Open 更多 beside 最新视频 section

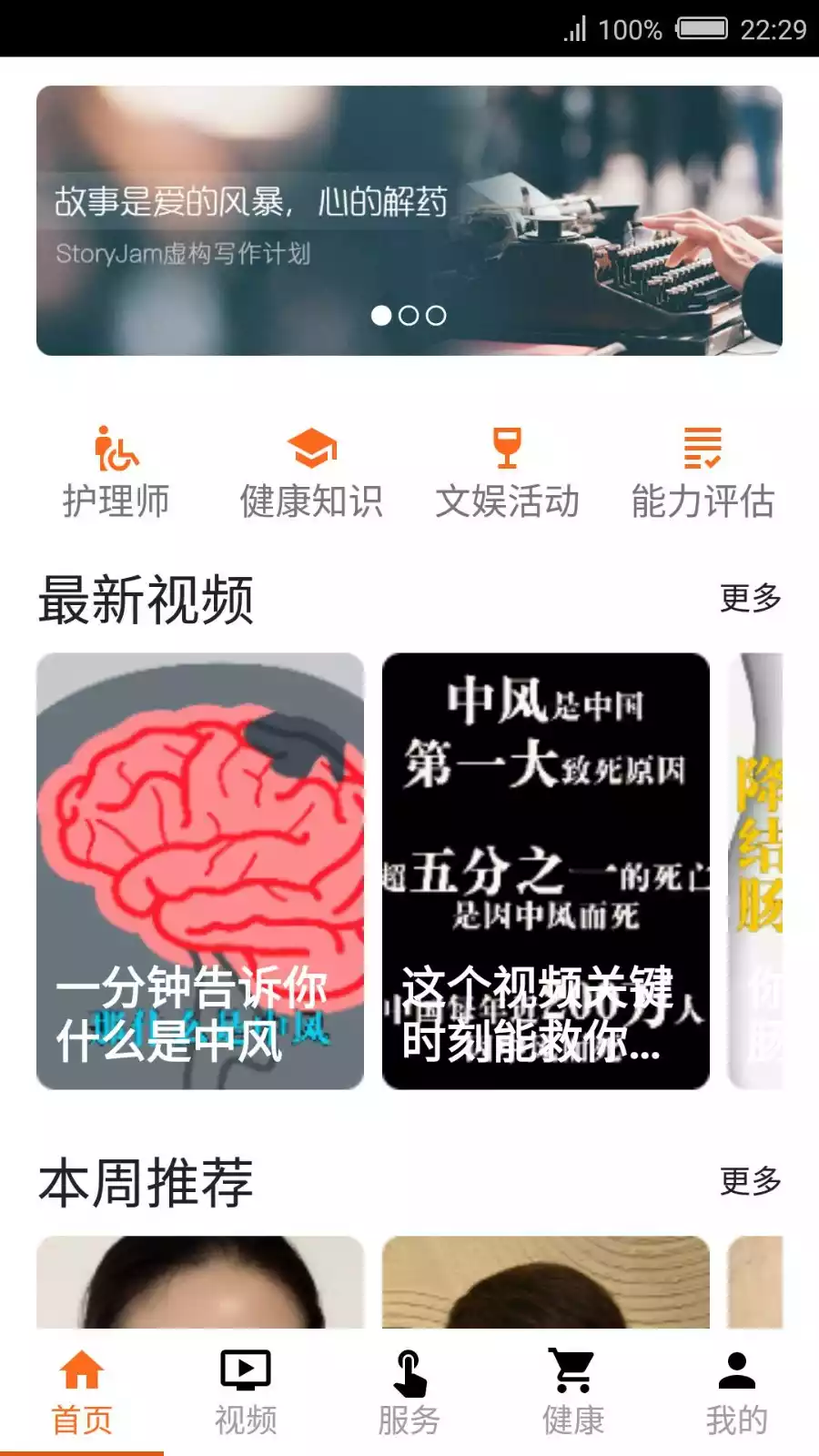point(750,599)
